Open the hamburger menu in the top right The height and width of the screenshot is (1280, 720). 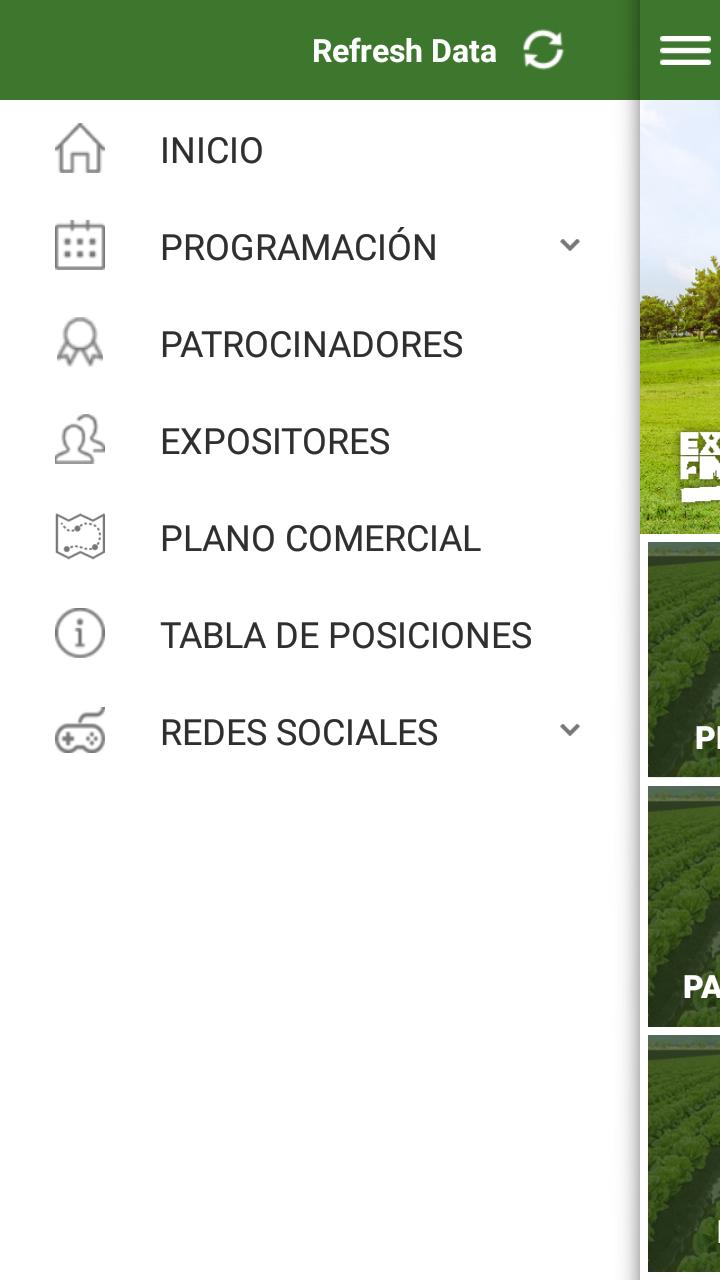point(686,49)
